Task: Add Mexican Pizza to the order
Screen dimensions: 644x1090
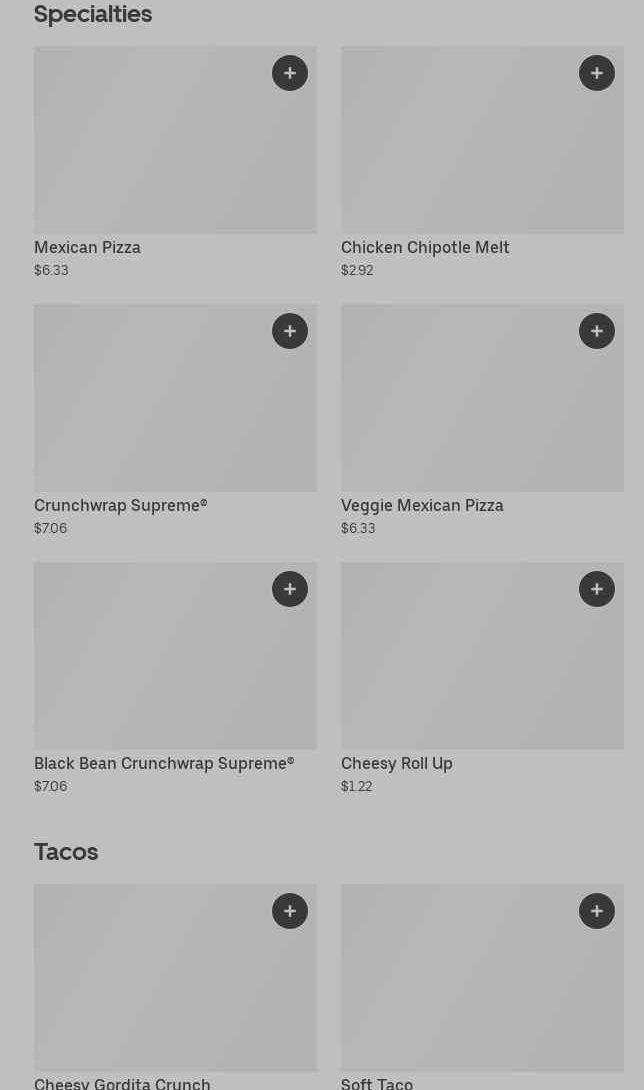Action: coord(290,73)
